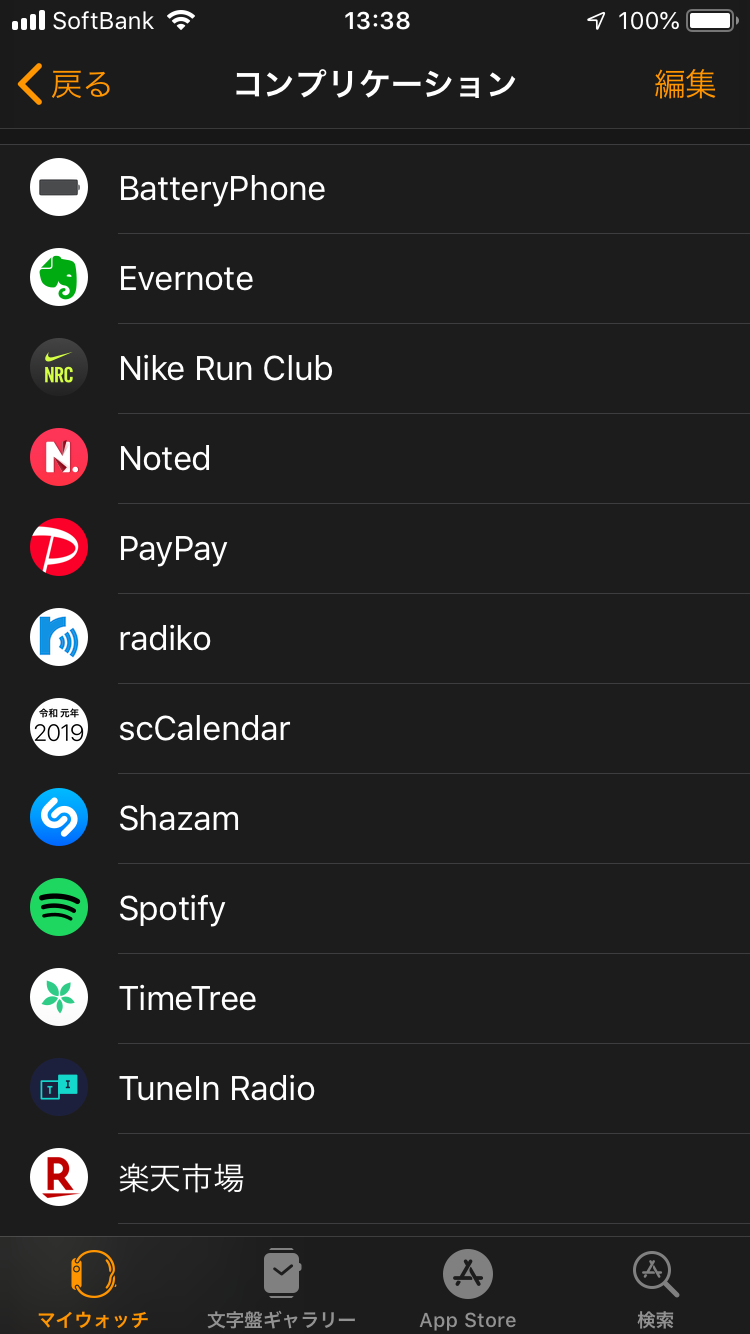The height and width of the screenshot is (1334, 750).
Task: Switch to the App Store tab
Action: (468, 1288)
